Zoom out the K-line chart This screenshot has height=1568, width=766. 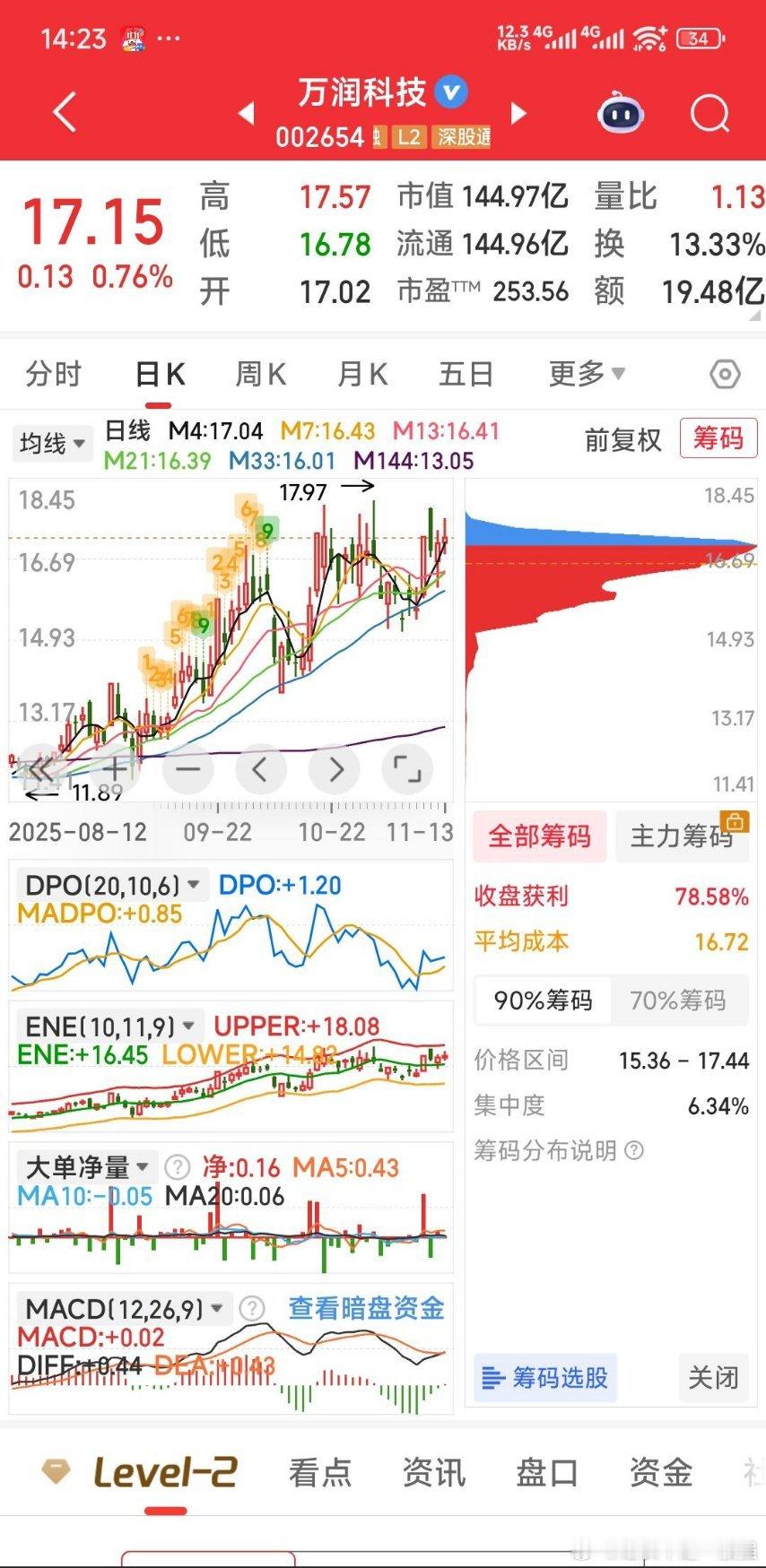[188, 769]
